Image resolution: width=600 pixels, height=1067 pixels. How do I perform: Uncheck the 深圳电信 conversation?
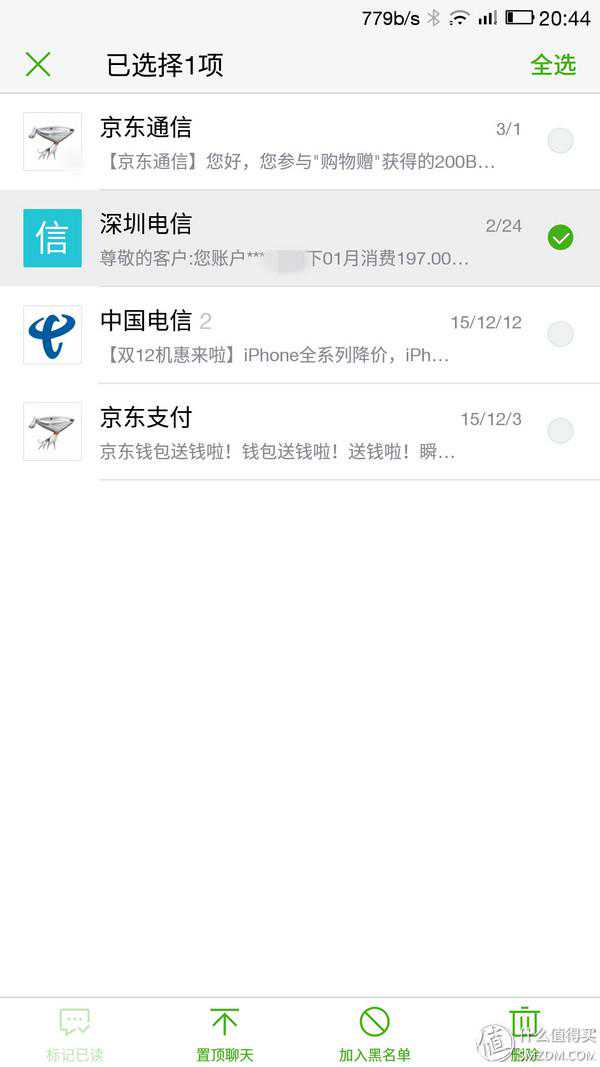coord(560,237)
